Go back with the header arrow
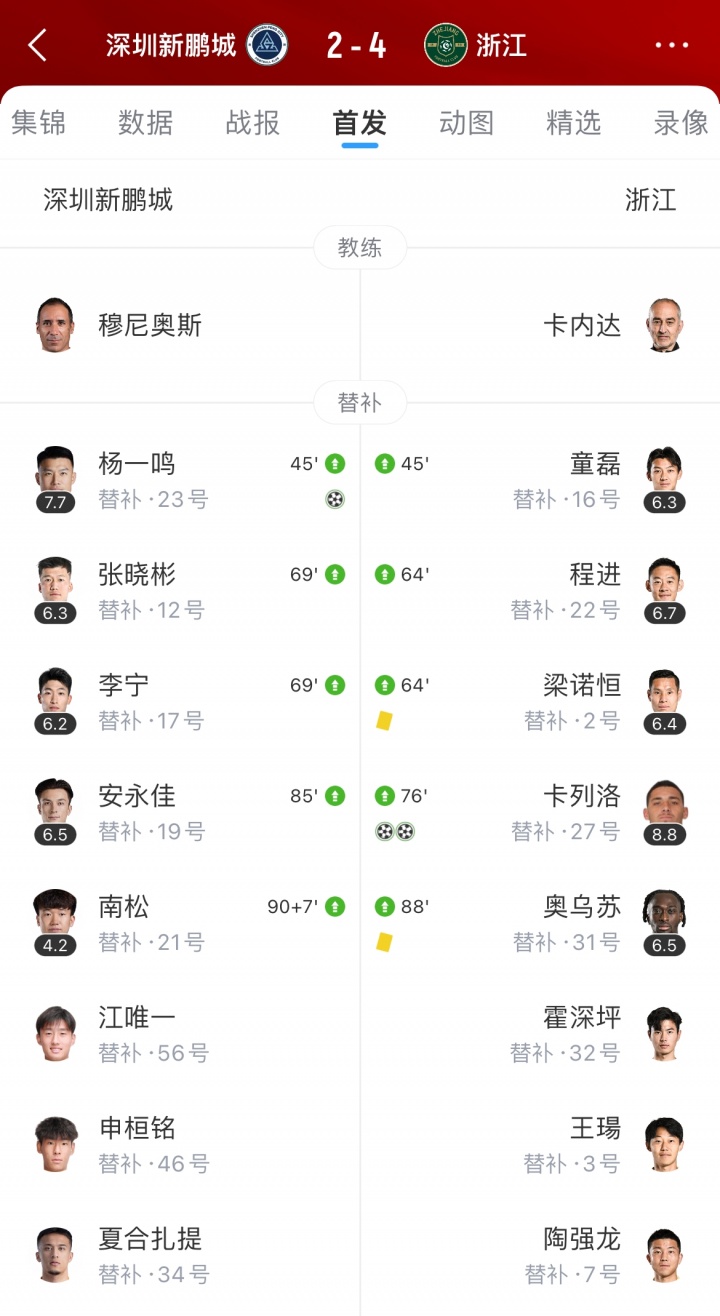This screenshot has height=1316, width=720. (38, 46)
